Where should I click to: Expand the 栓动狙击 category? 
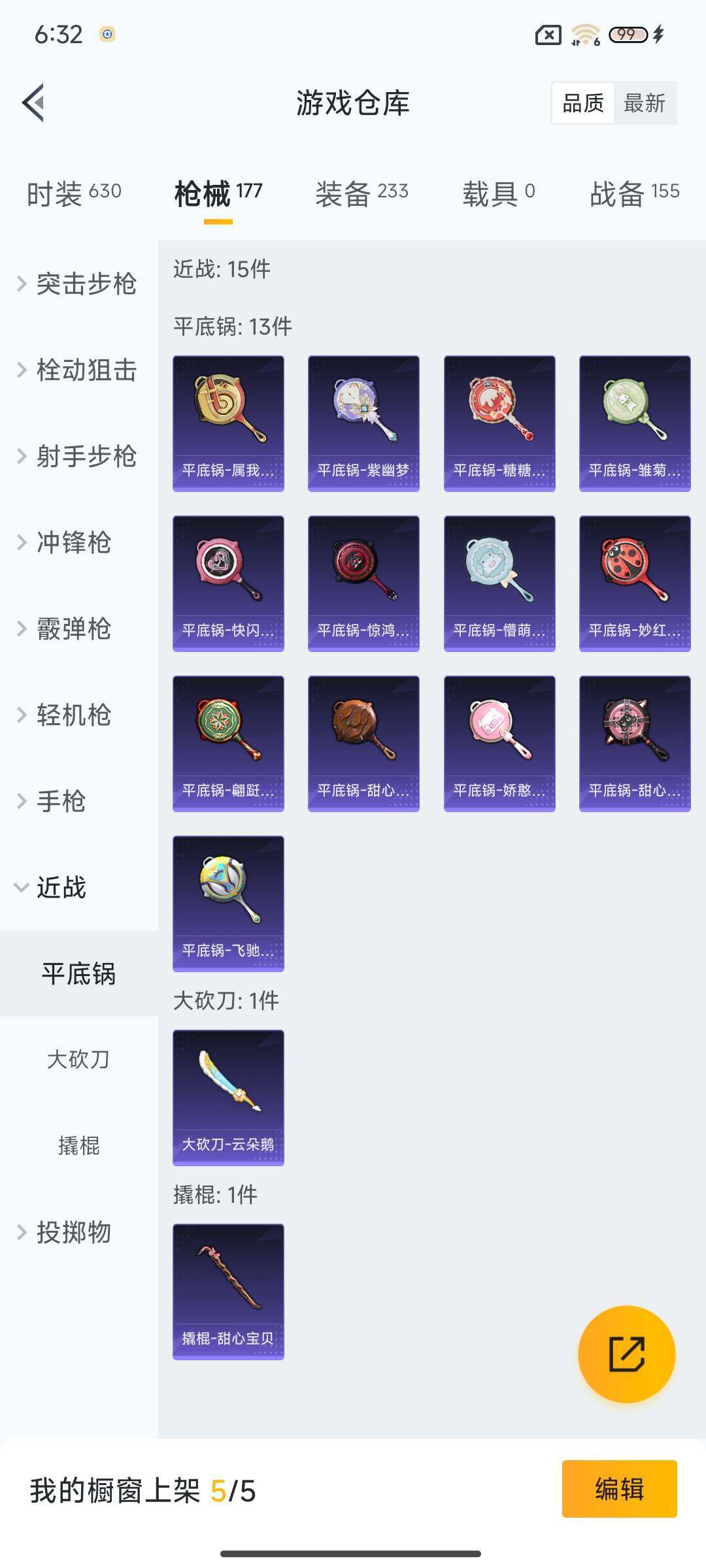pyautogui.click(x=78, y=370)
